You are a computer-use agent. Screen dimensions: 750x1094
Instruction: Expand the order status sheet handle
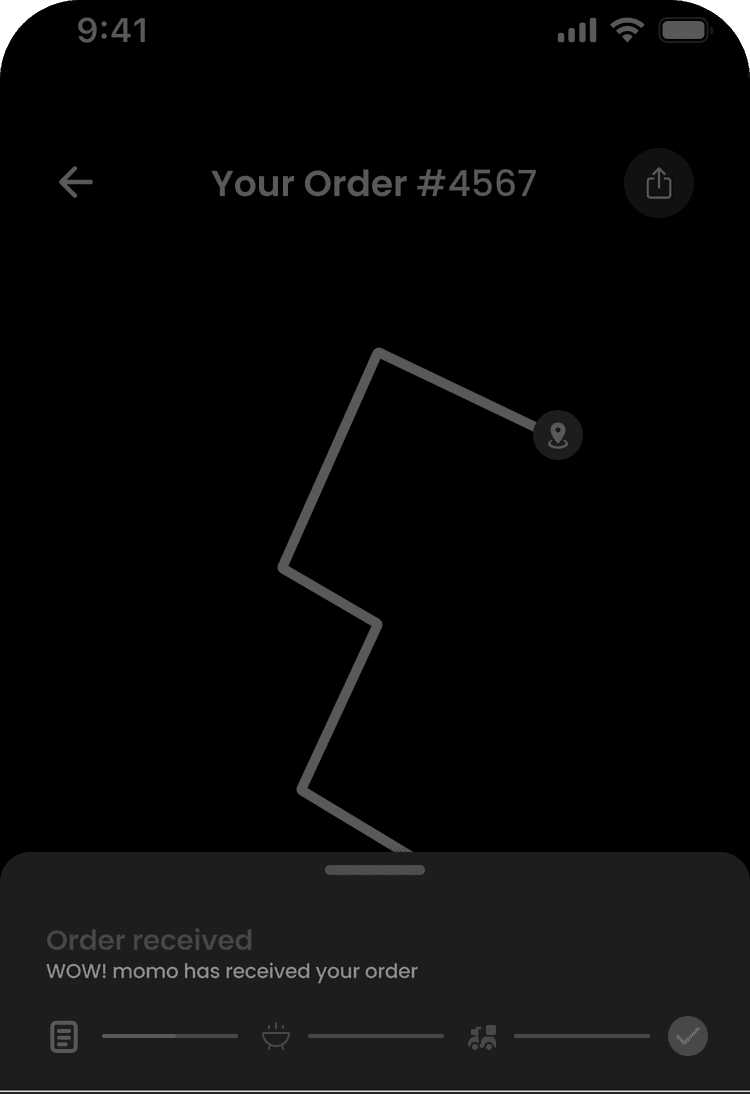375,870
